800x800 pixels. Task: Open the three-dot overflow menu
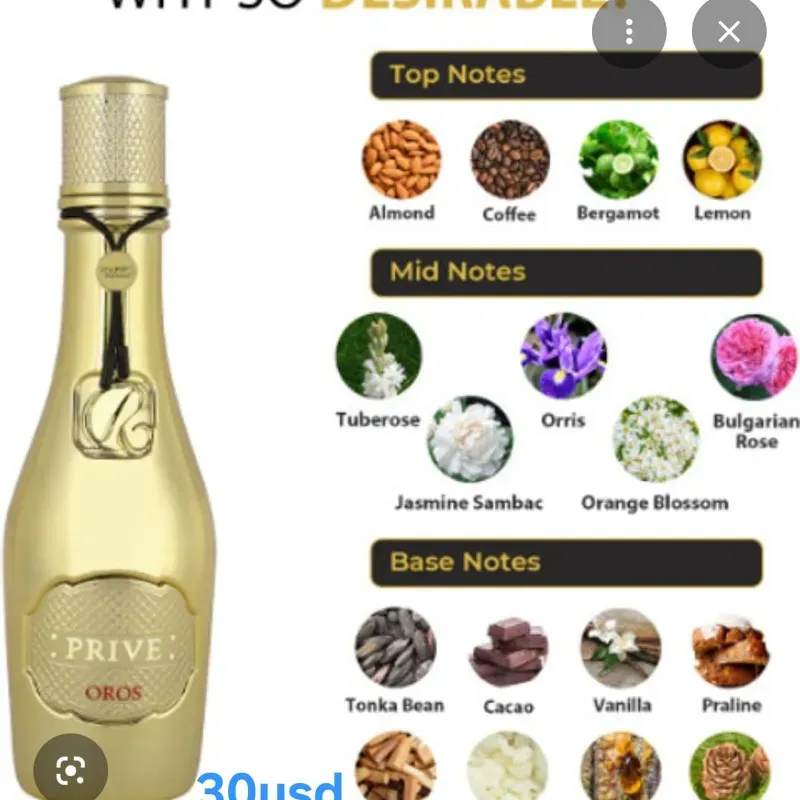coord(629,31)
